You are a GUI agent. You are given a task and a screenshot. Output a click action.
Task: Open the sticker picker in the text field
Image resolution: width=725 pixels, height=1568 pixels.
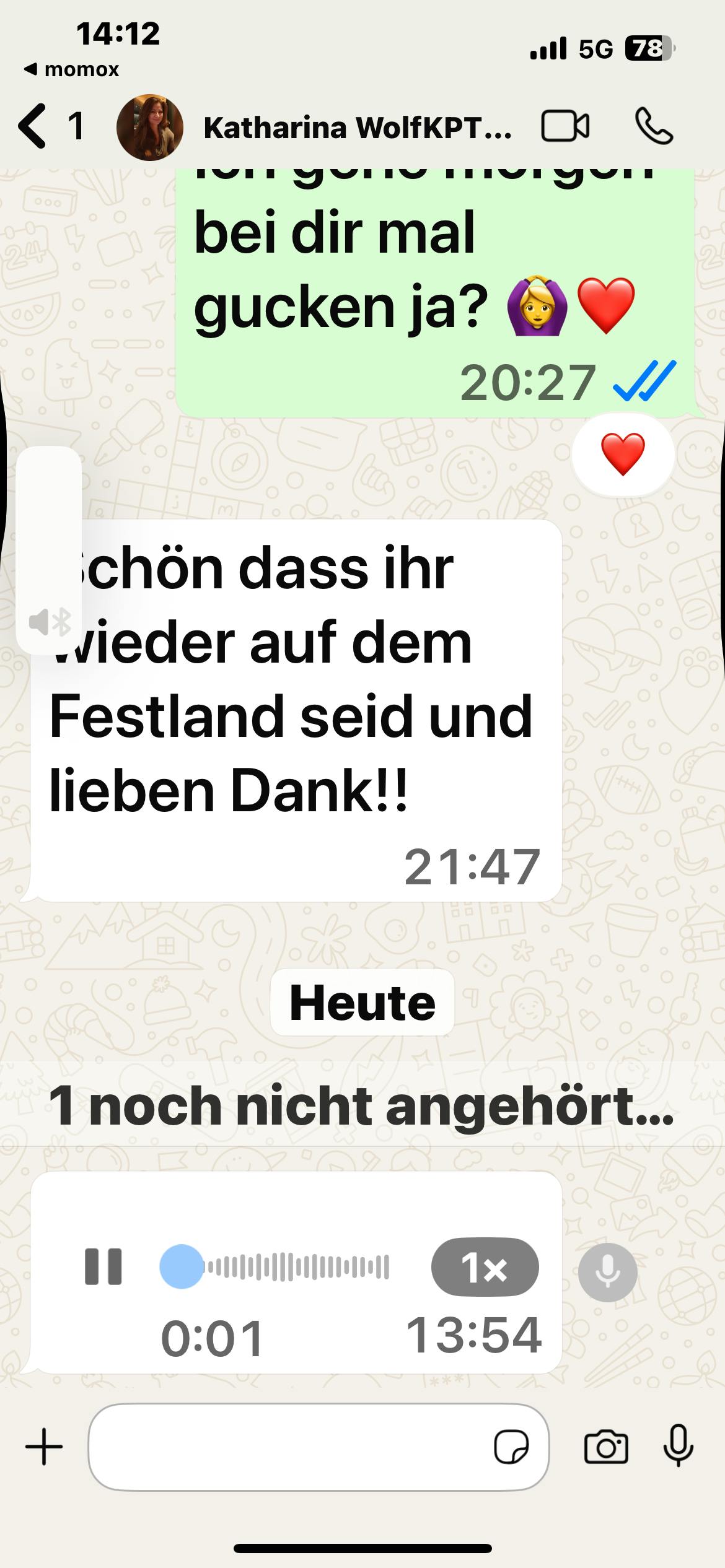[x=511, y=1447]
